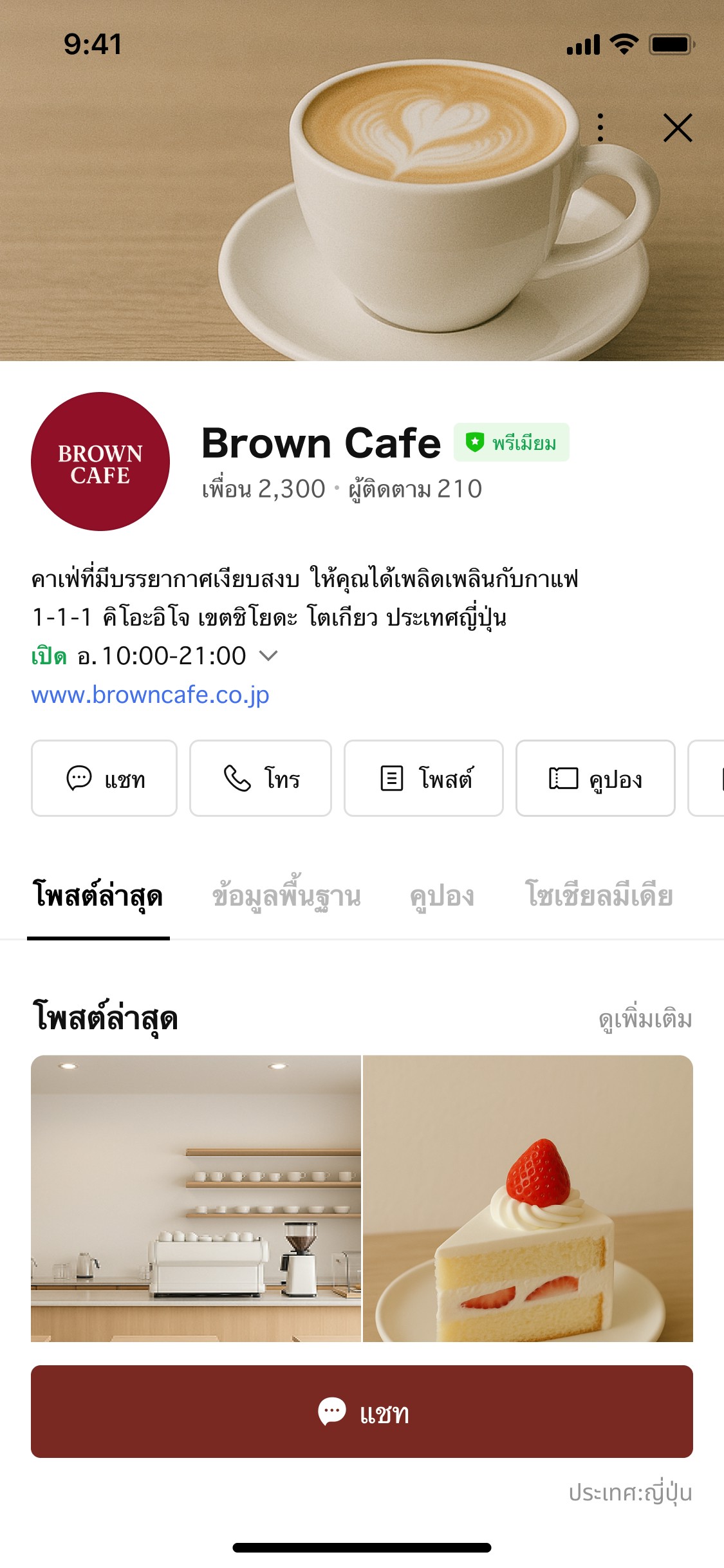
Task: Open the คูปอง shortcut button
Action: coord(595,778)
